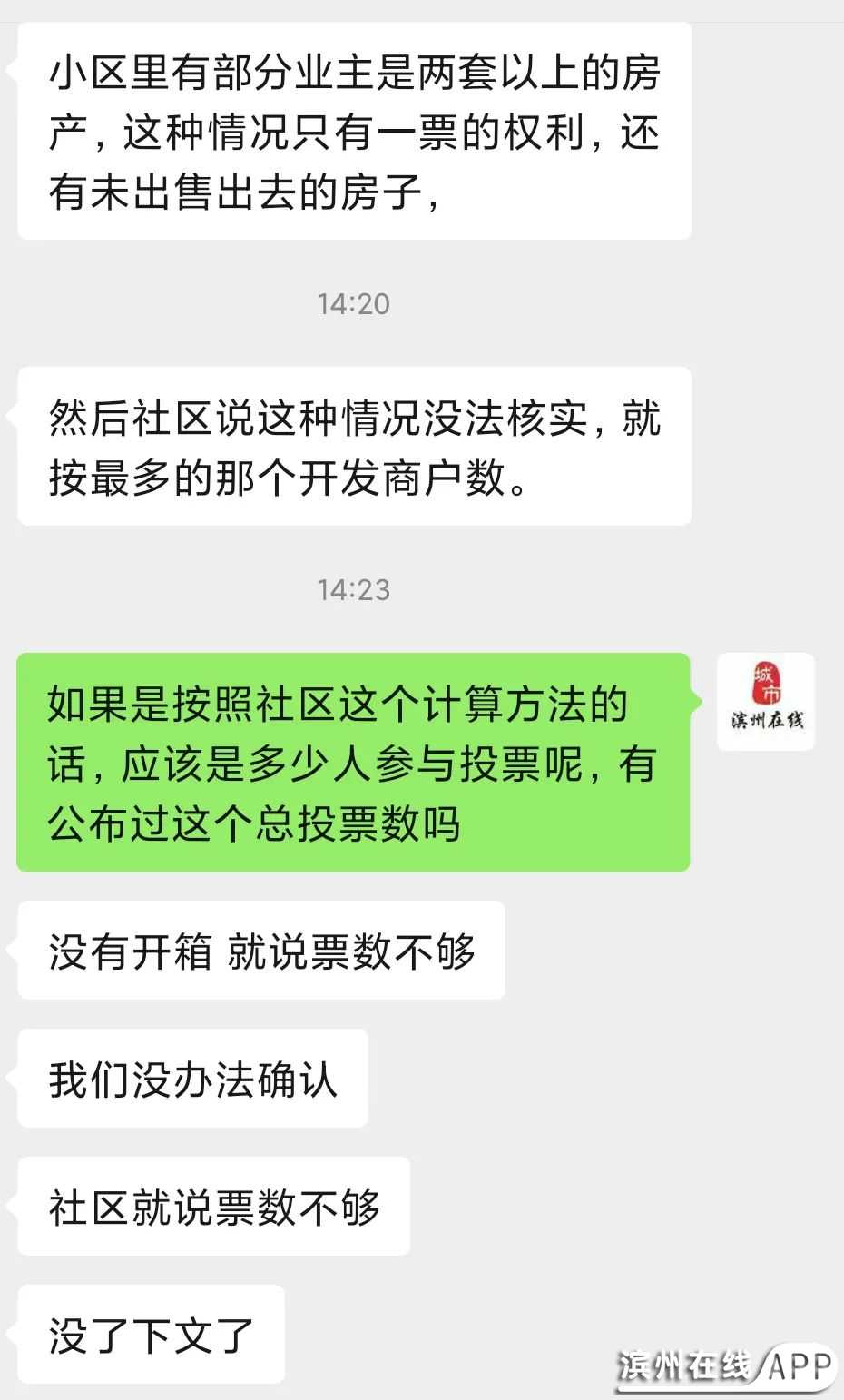Tap the bubble saying 没法核实
Screen dimensions: 844x1400
(354, 445)
